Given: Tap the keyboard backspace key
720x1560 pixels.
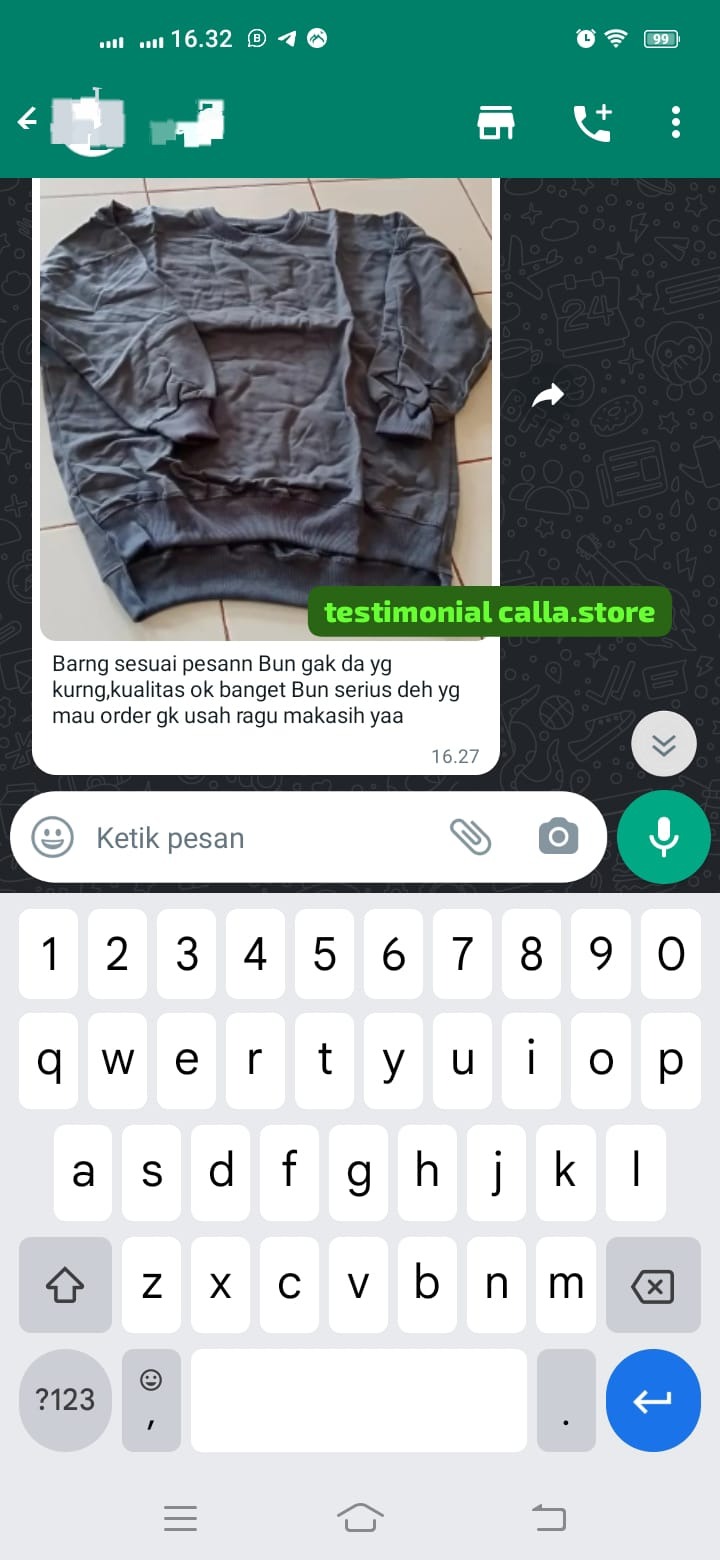Looking at the screenshot, I should pos(653,1286).
